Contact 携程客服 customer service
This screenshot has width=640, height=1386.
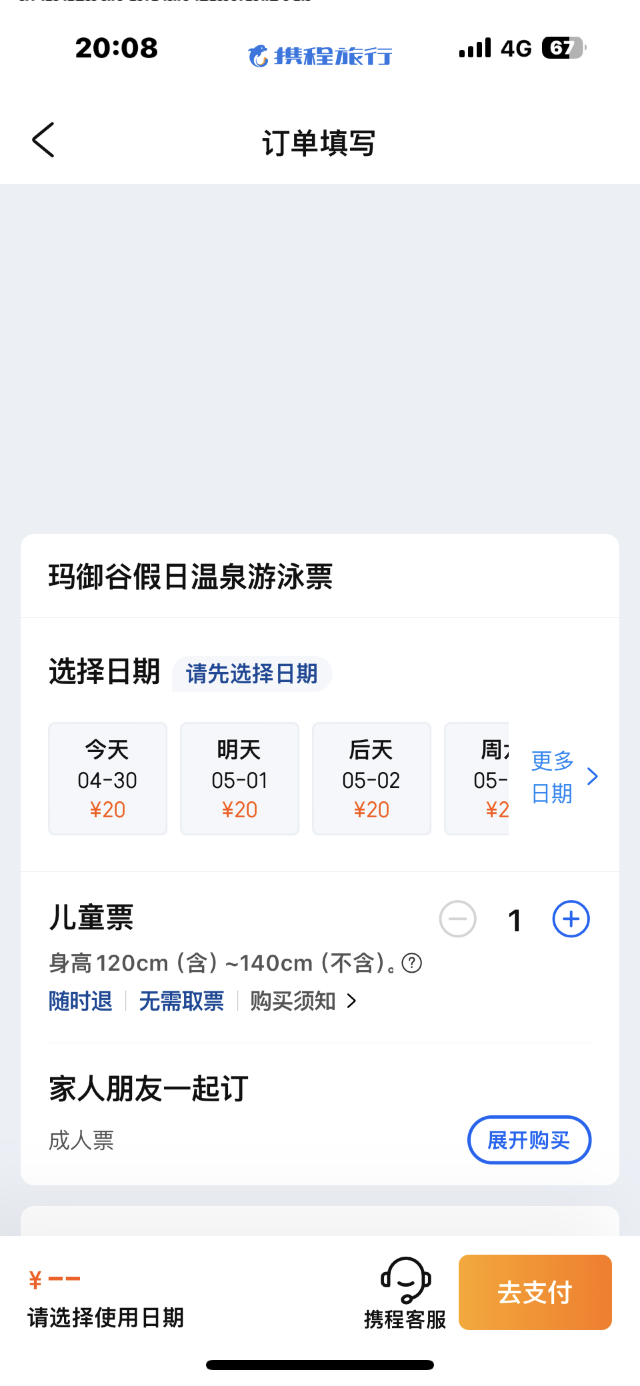tap(405, 1294)
